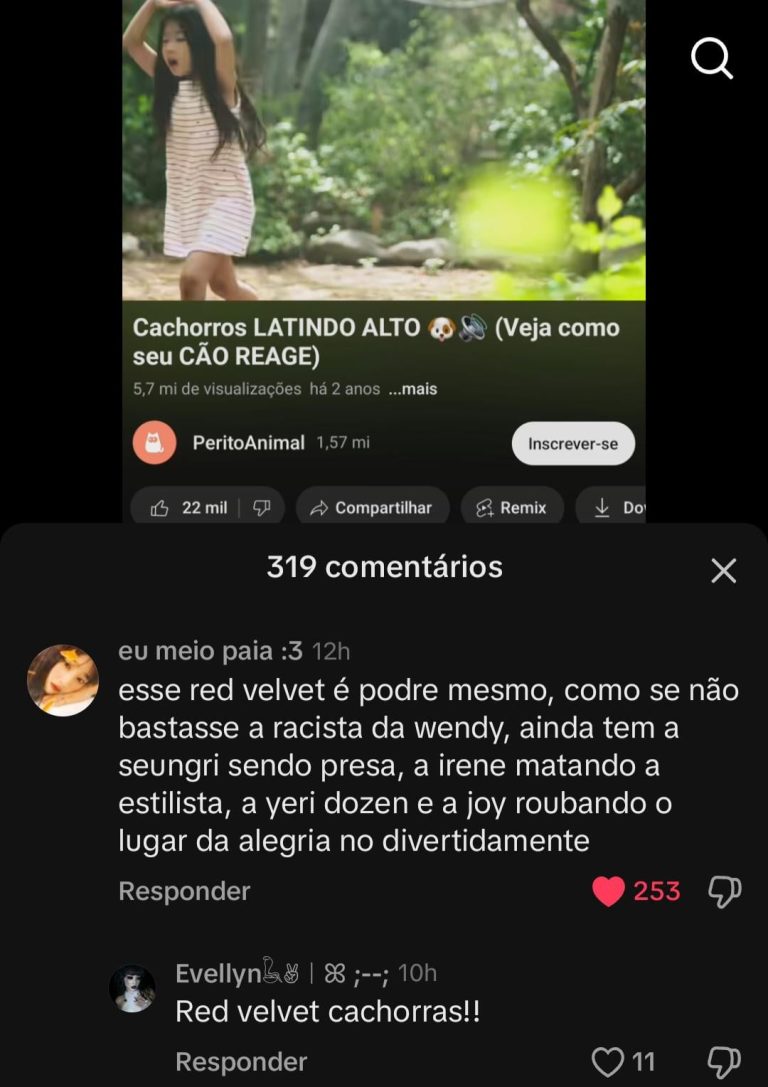Close the 319 comentários panel
Viewport: 768px width, 1087px height.
(723, 571)
